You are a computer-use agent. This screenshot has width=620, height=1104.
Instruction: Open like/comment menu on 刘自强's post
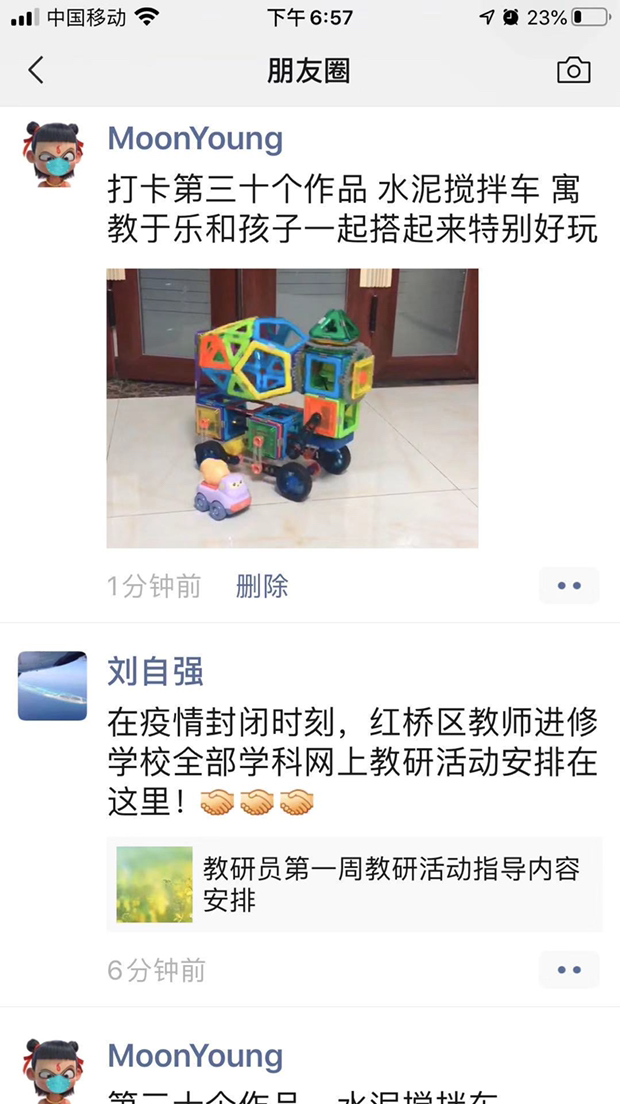tap(569, 969)
